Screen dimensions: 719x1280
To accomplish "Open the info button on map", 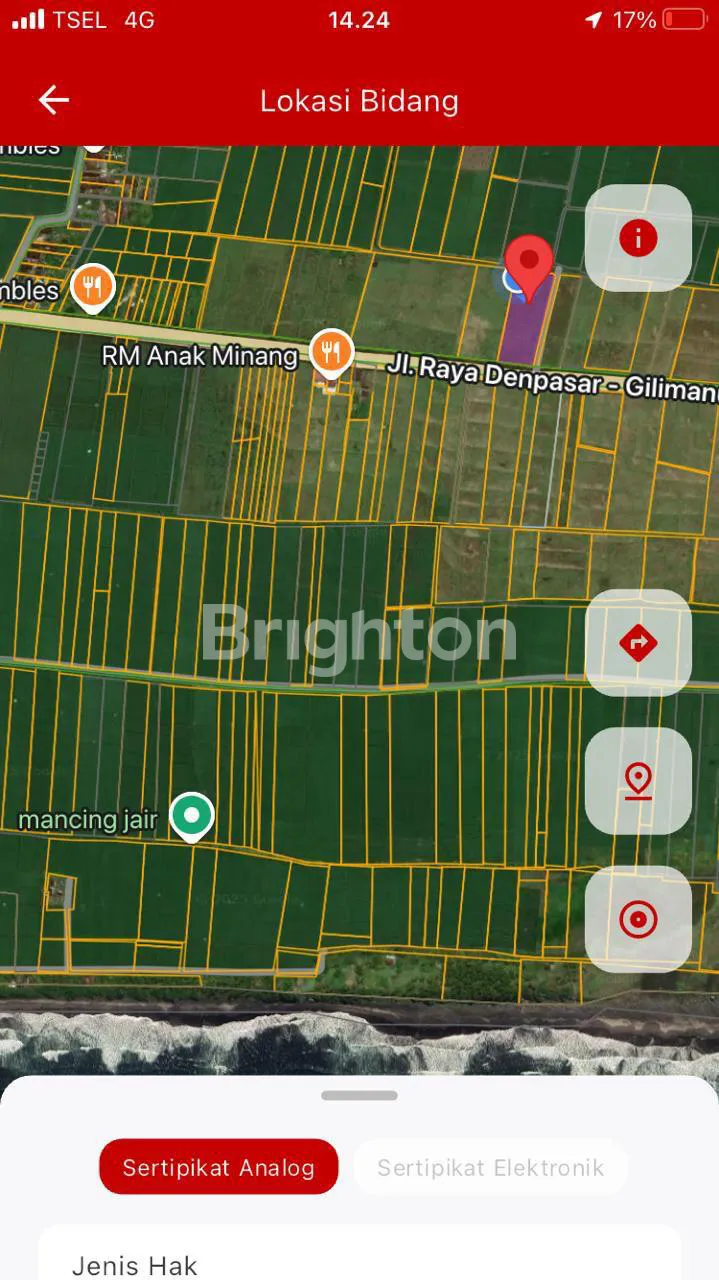I will (638, 238).
